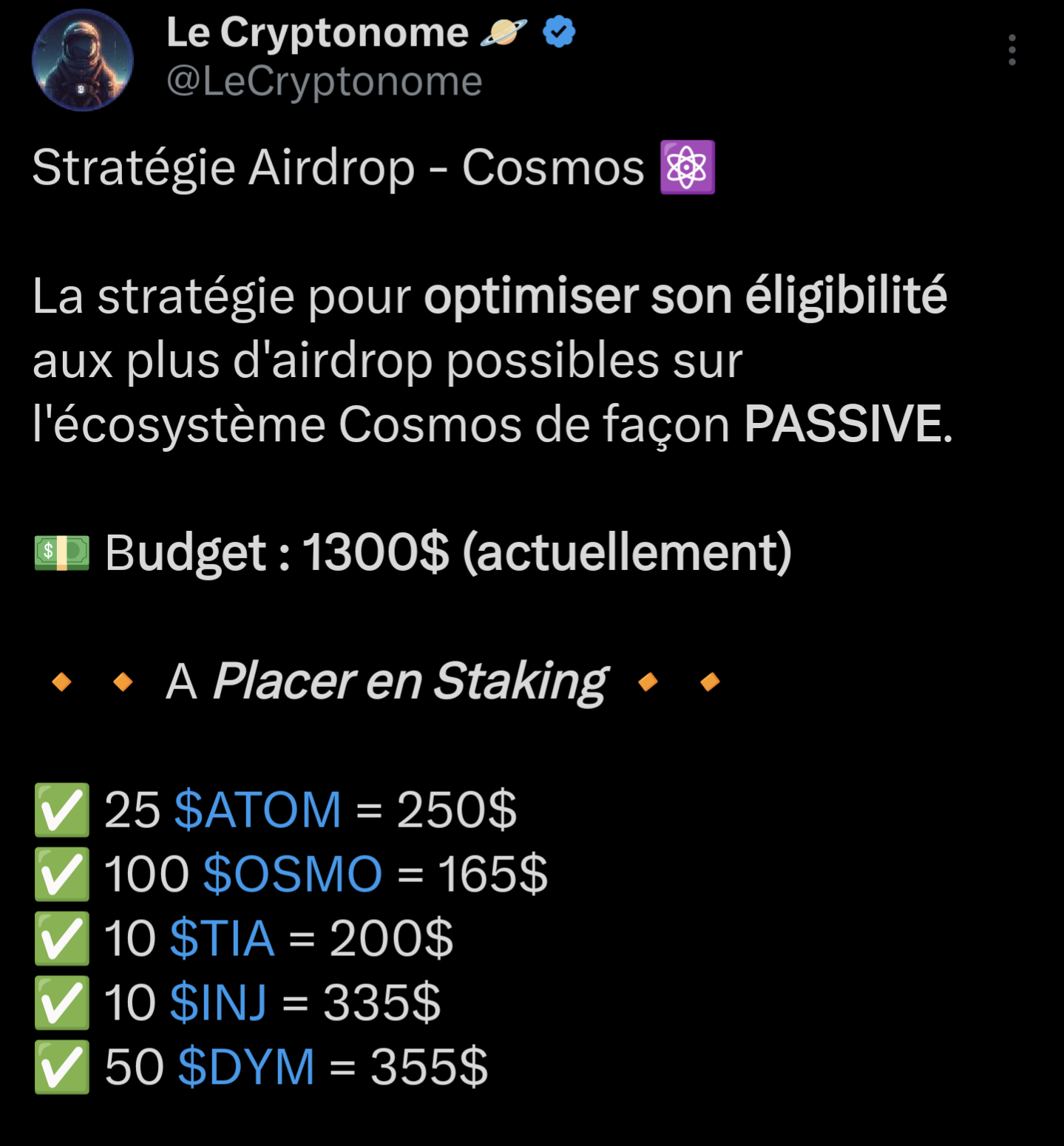Open the $ATOM cashtag
The image size is (1064, 1146).
[257, 810]
